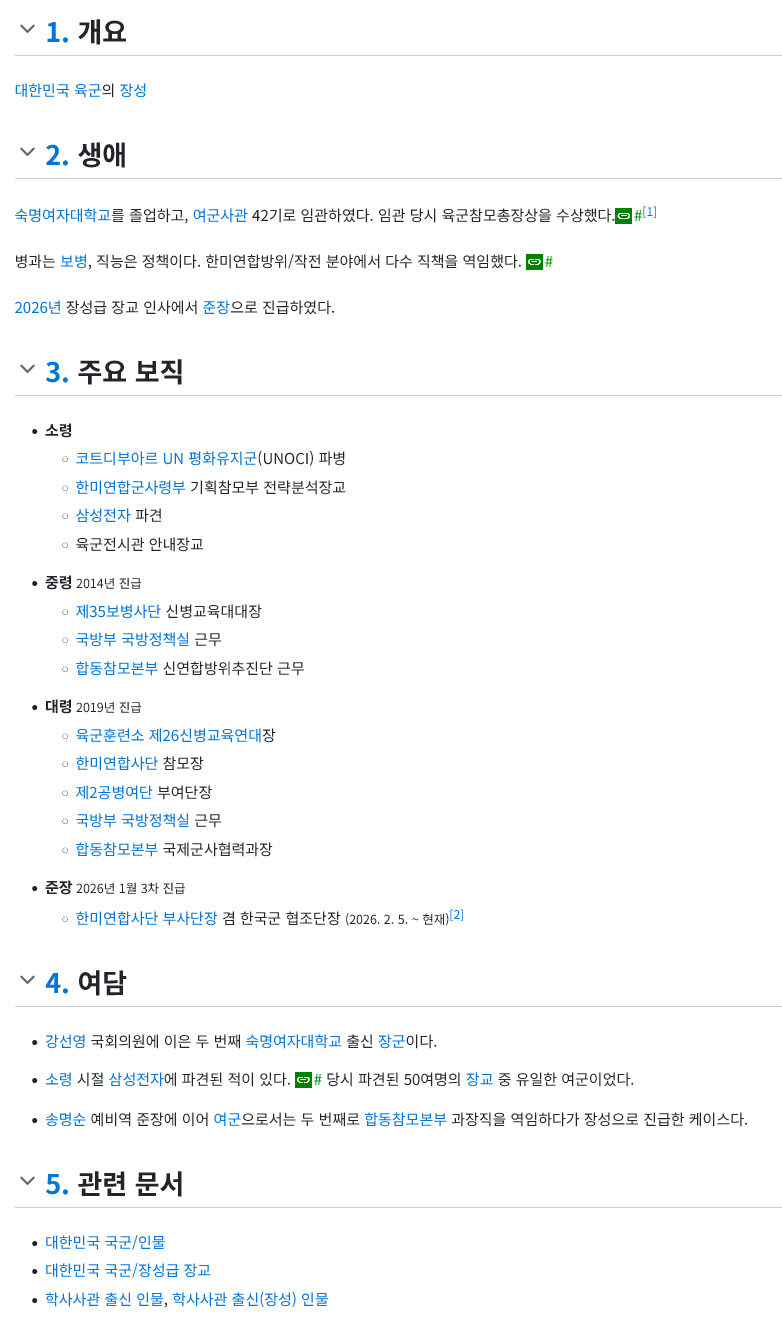Collapse the 관련 문서 section
The width and height of the screenshot is (782, 1321).
tap(27, 1183)
